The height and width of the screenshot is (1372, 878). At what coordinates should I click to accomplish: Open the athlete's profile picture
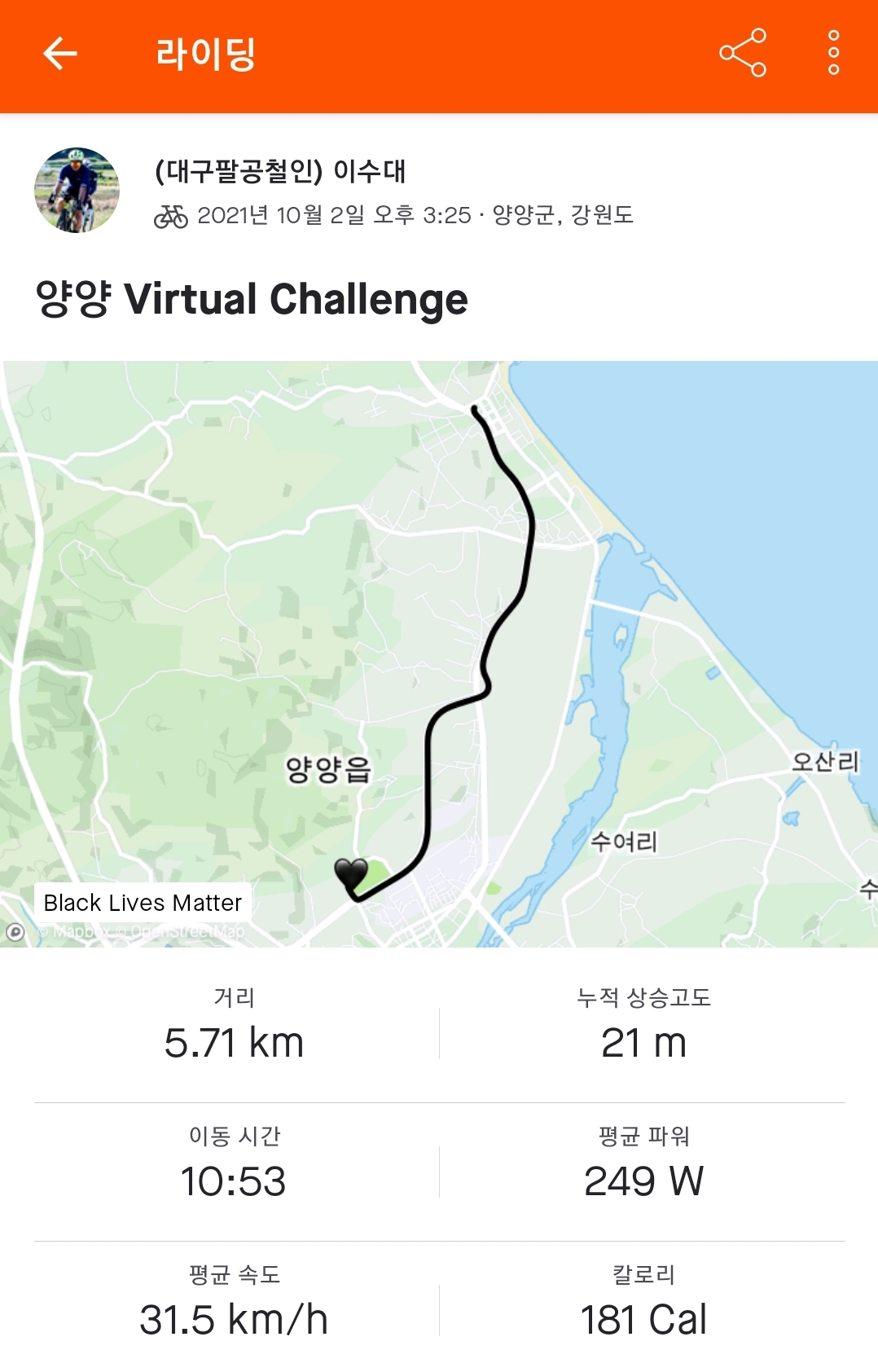tap(77, 190)
